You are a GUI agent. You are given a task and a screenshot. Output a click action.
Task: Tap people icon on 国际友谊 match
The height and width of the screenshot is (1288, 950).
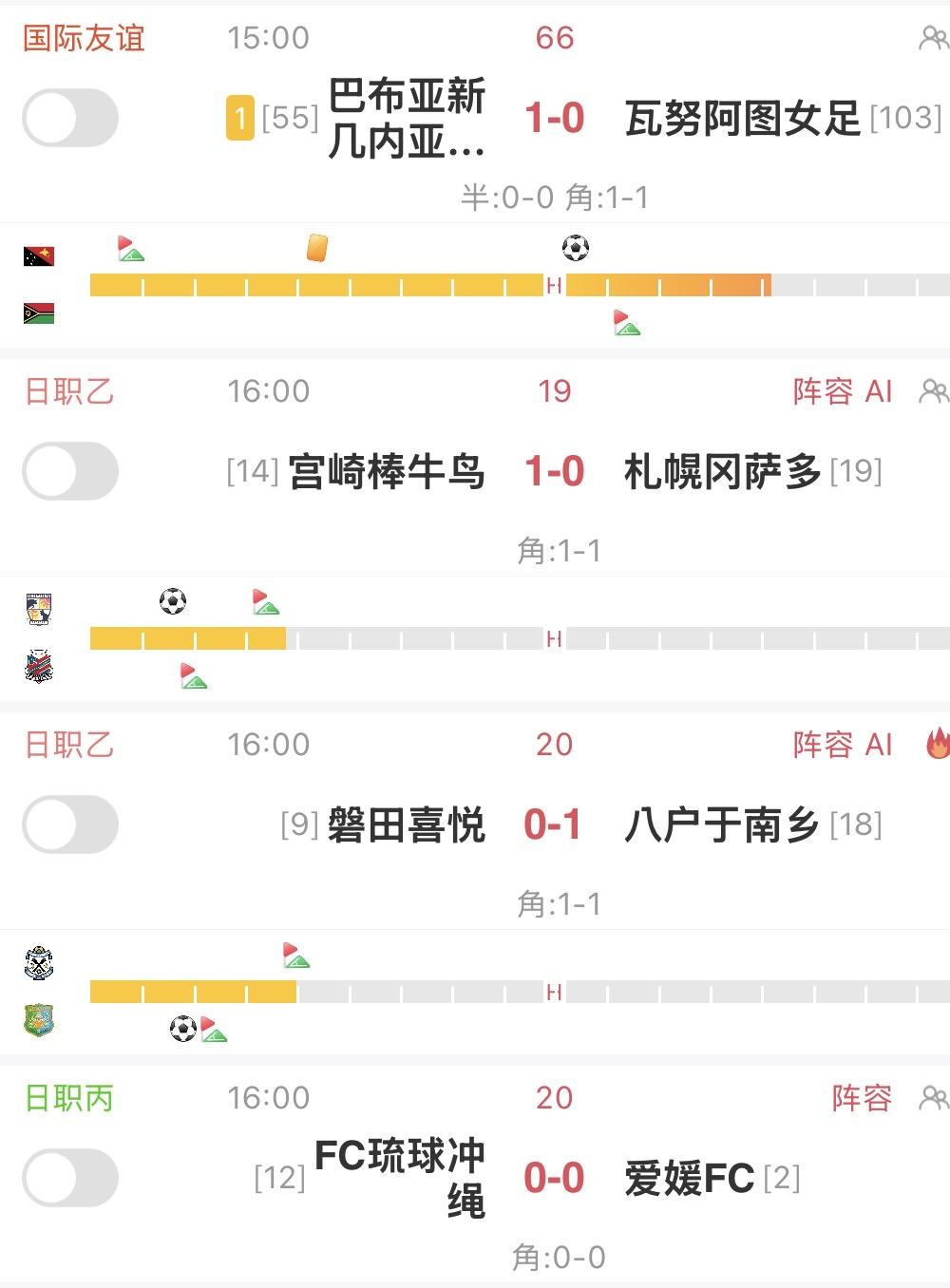pos(934,38)
